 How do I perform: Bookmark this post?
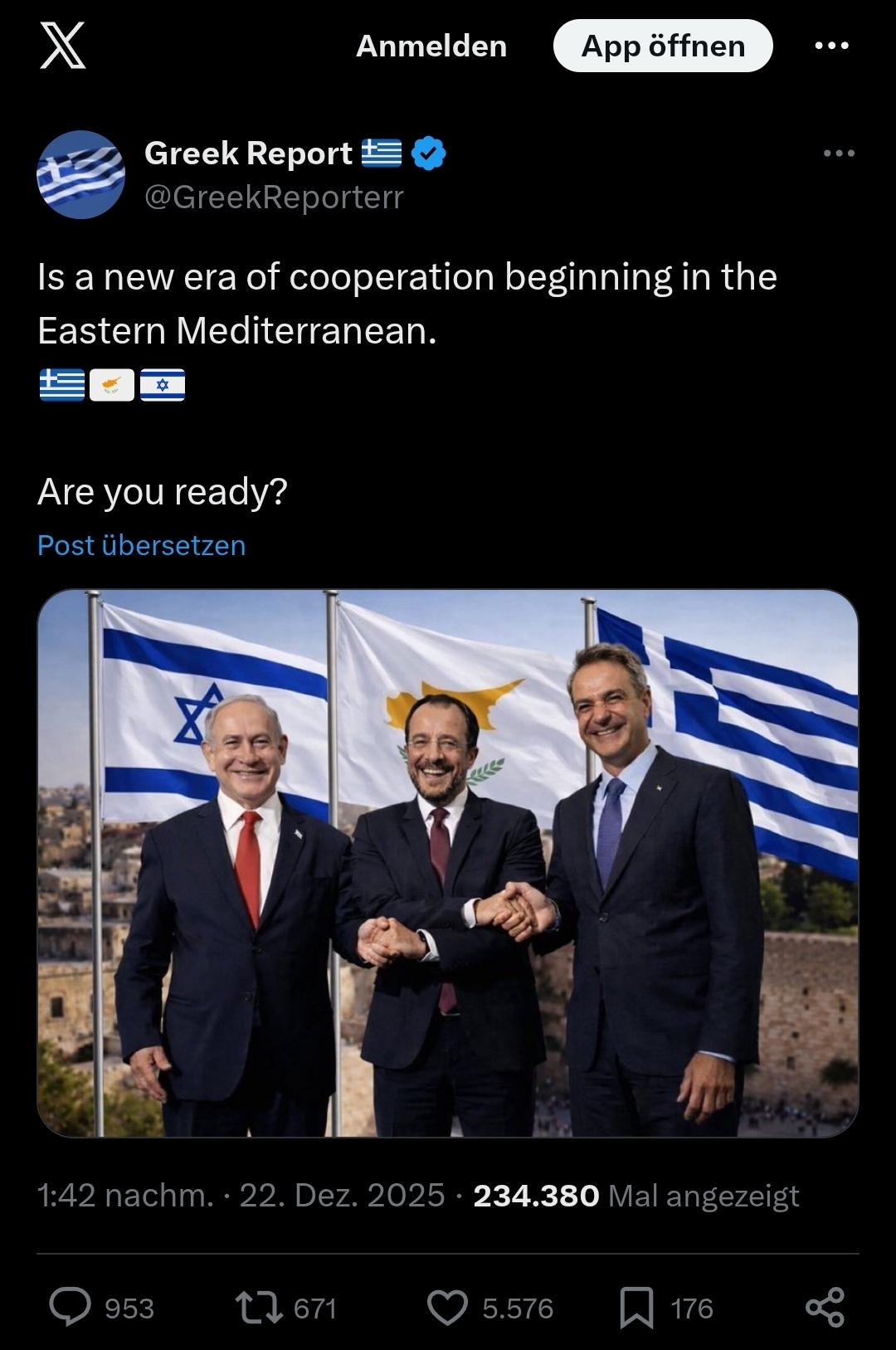click(x=636, y=1308)
